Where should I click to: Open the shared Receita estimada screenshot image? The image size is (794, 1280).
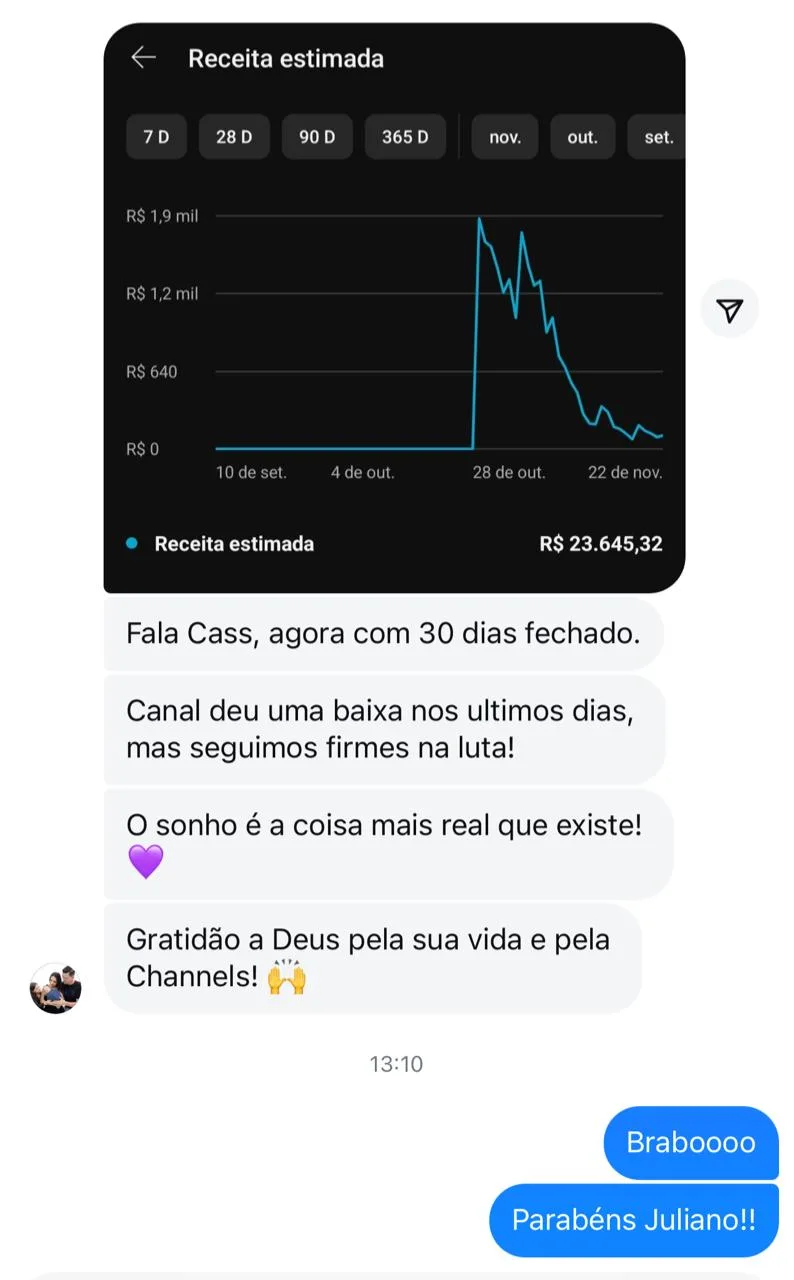394,307
